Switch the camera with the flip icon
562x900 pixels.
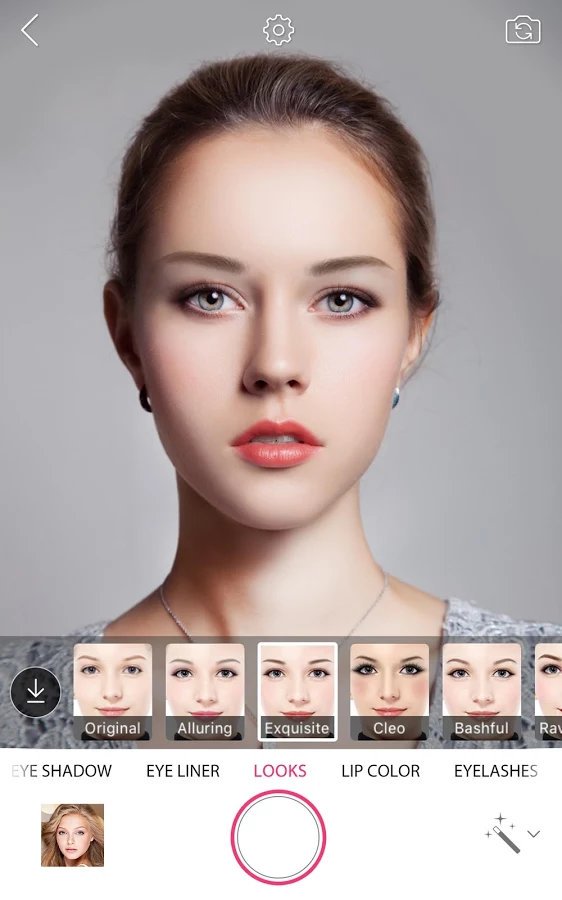point(522,30)
